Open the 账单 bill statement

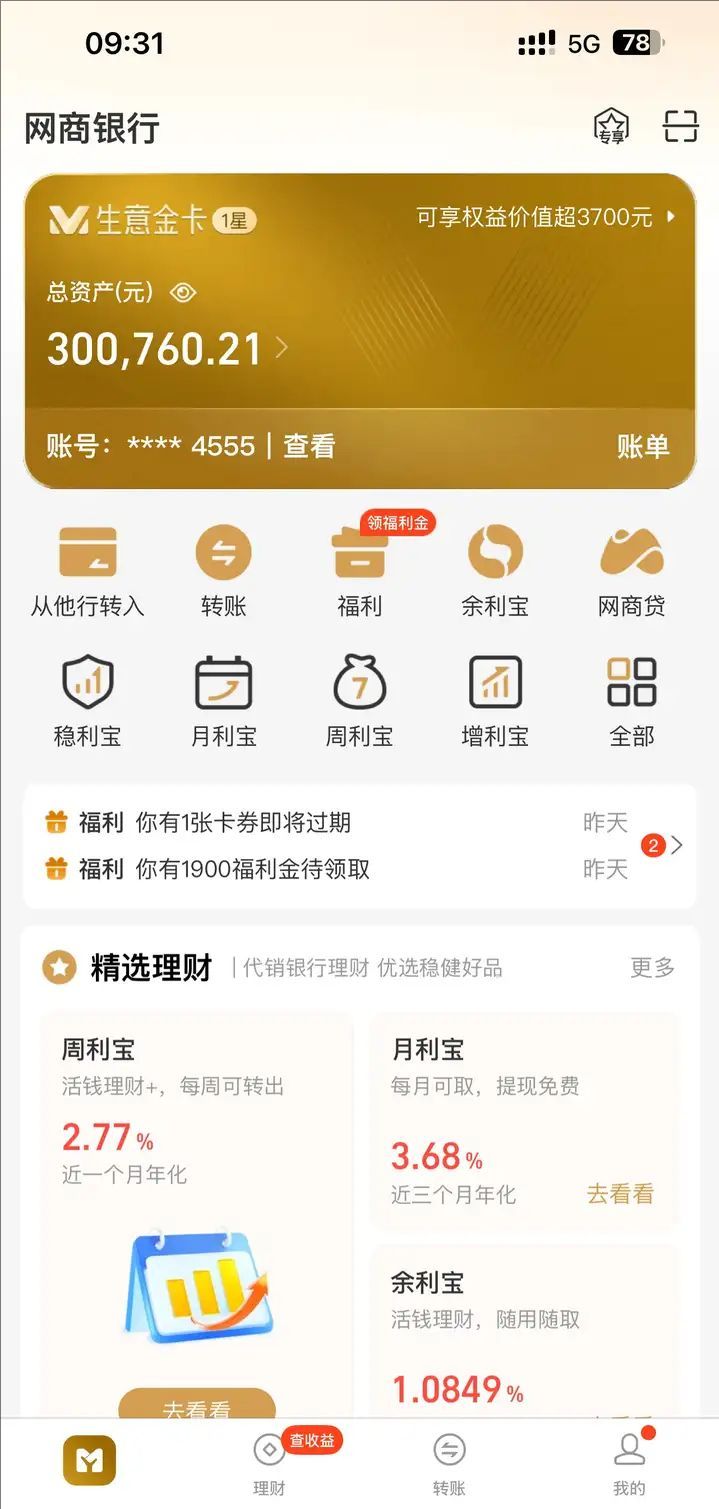click(642, 446)
